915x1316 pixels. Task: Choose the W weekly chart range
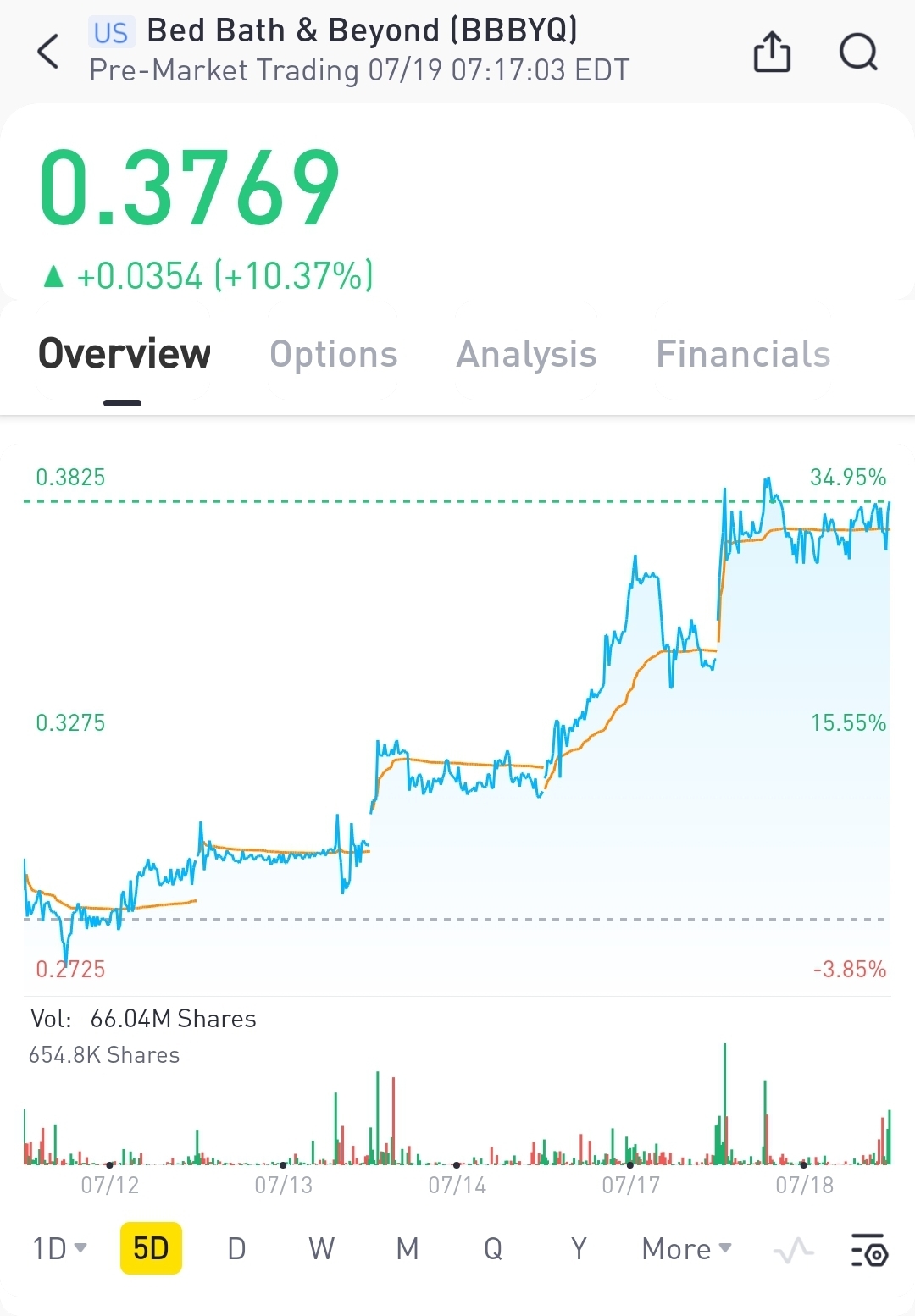coord(321,1248)
